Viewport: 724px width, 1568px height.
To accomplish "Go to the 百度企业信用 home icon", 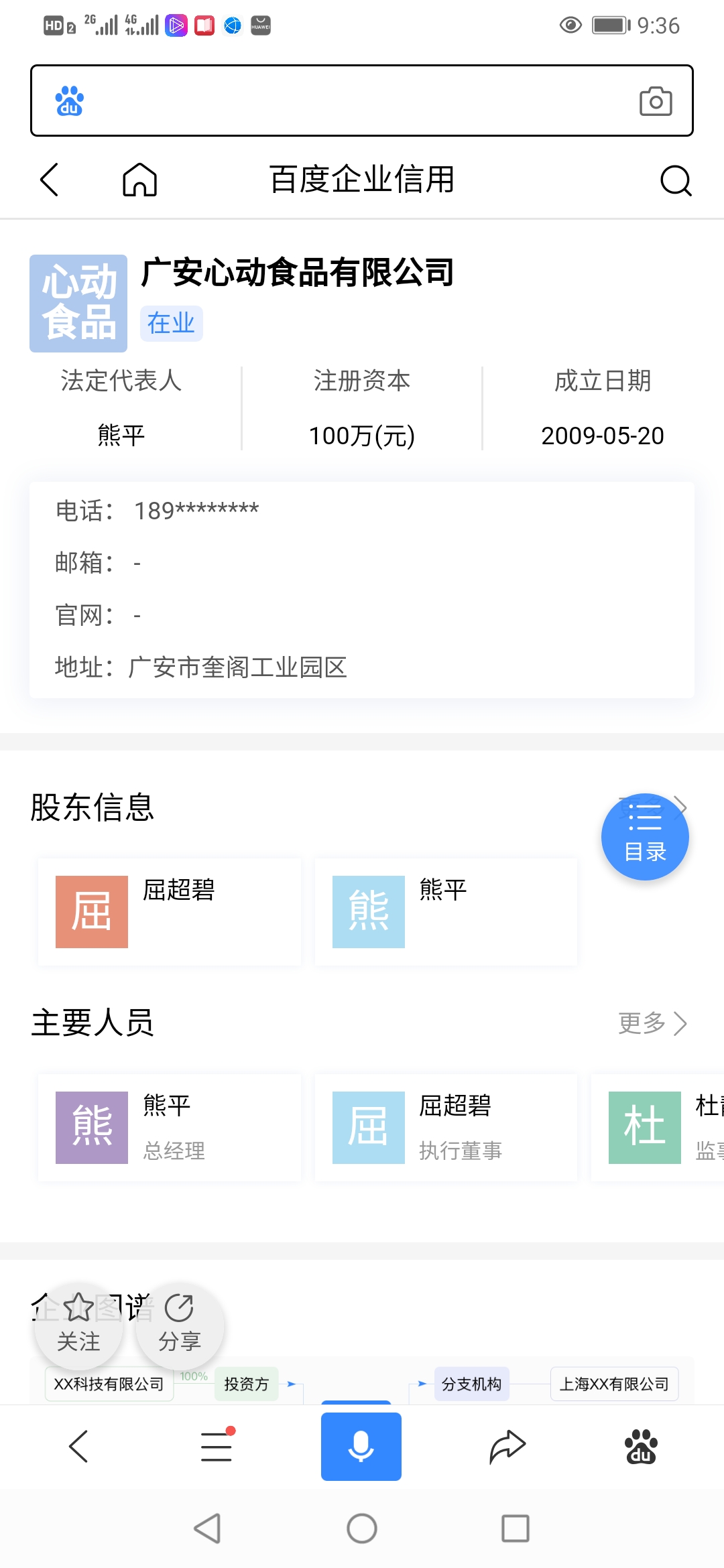I will [139, 180].
